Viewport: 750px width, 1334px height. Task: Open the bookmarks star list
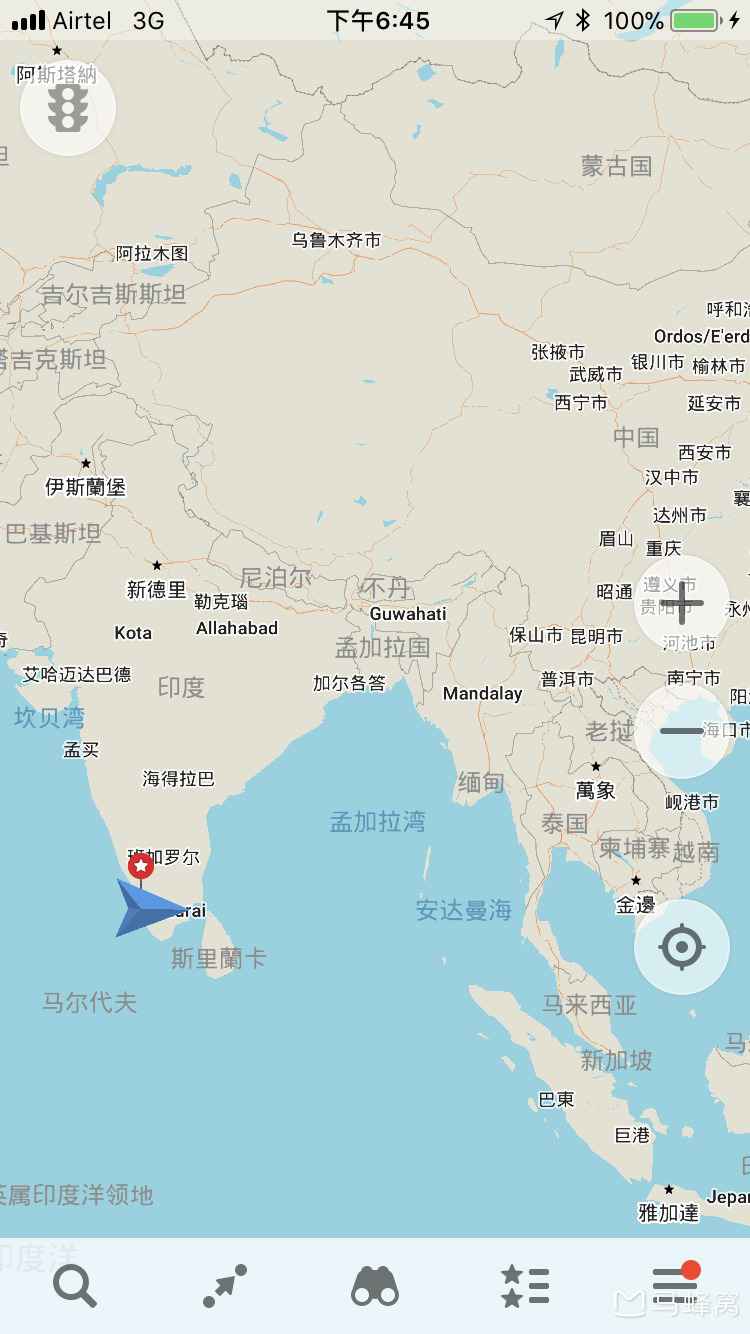(525, 1287)
